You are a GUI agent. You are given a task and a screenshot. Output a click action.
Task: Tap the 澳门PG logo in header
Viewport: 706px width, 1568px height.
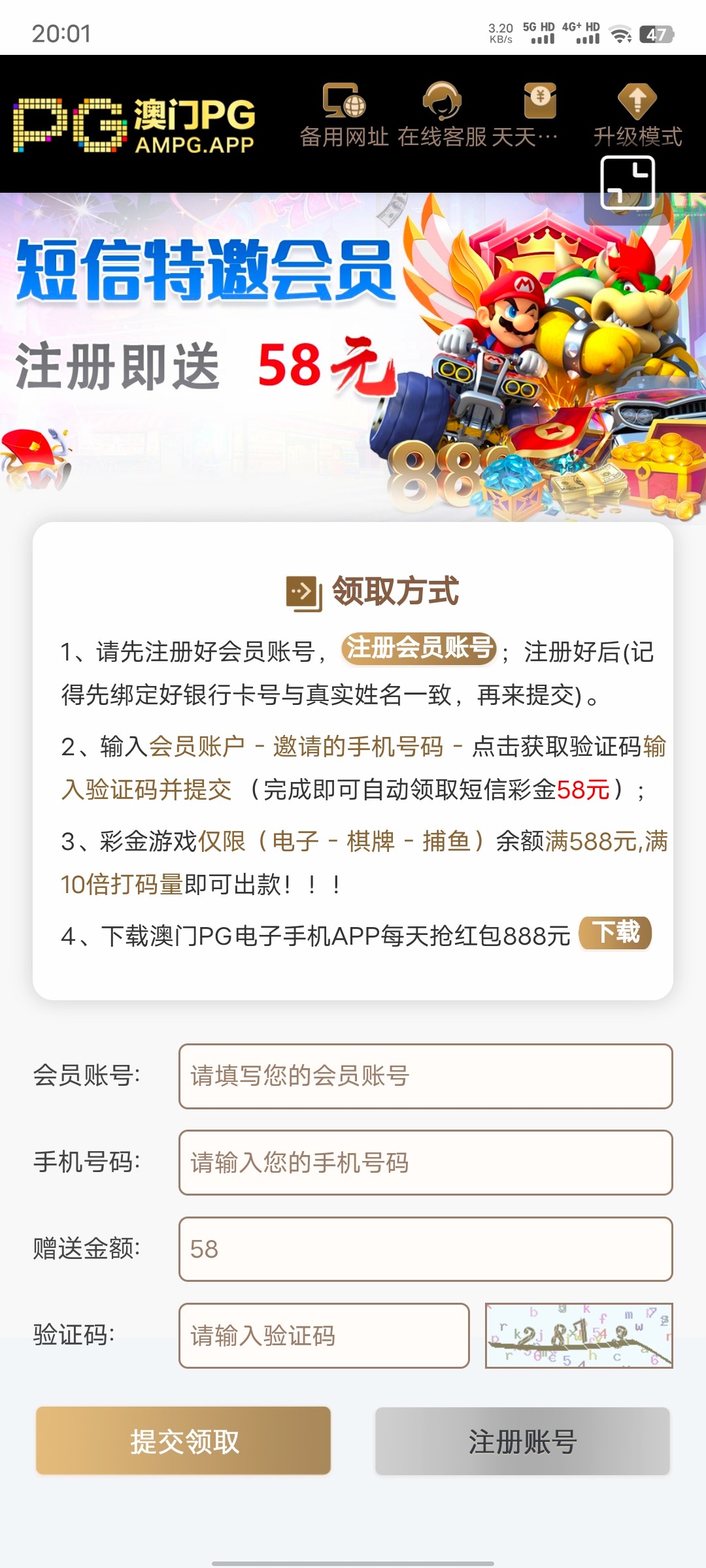(134, 125)
